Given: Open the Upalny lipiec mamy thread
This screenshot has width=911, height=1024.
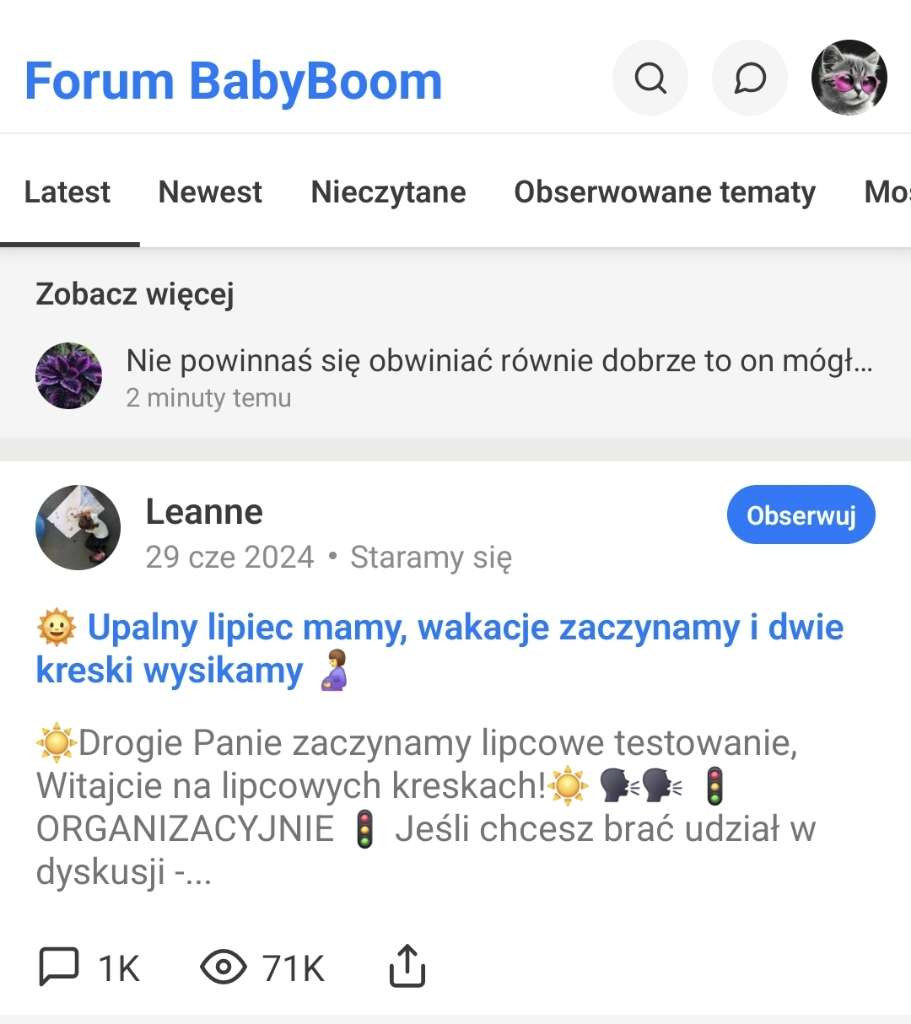Looking at the screenshot, I should (x=440, y=648).
